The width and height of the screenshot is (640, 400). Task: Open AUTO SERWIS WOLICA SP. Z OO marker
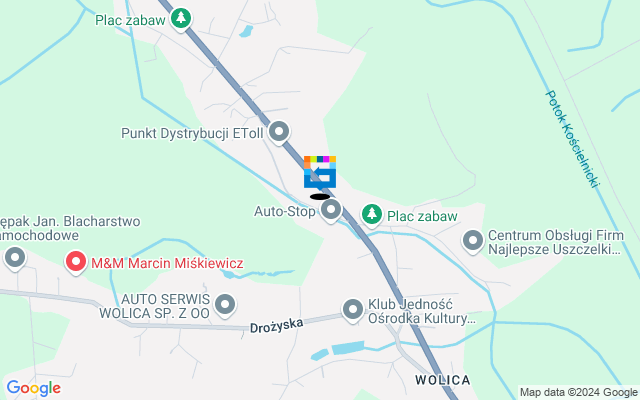coord(226,303)
